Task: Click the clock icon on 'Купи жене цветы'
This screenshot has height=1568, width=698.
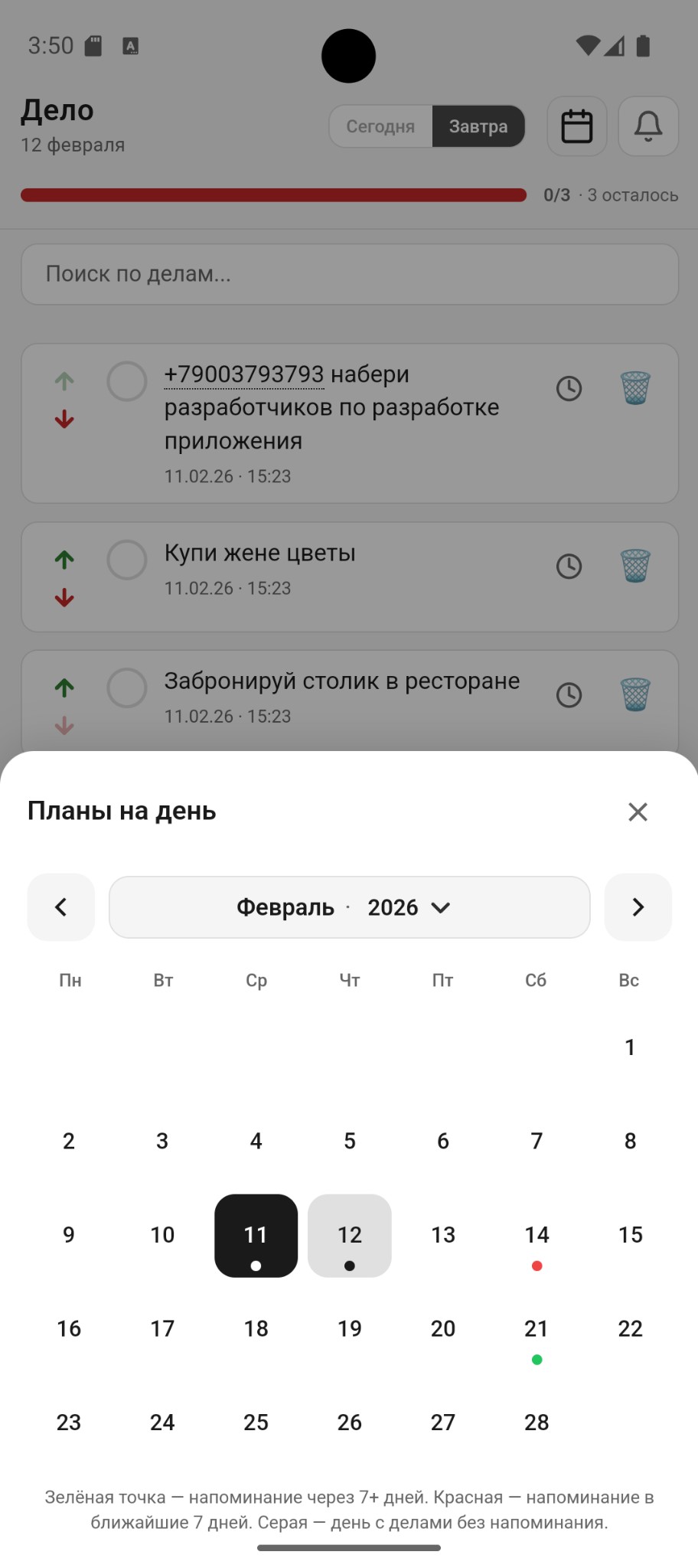Action: 569,566
